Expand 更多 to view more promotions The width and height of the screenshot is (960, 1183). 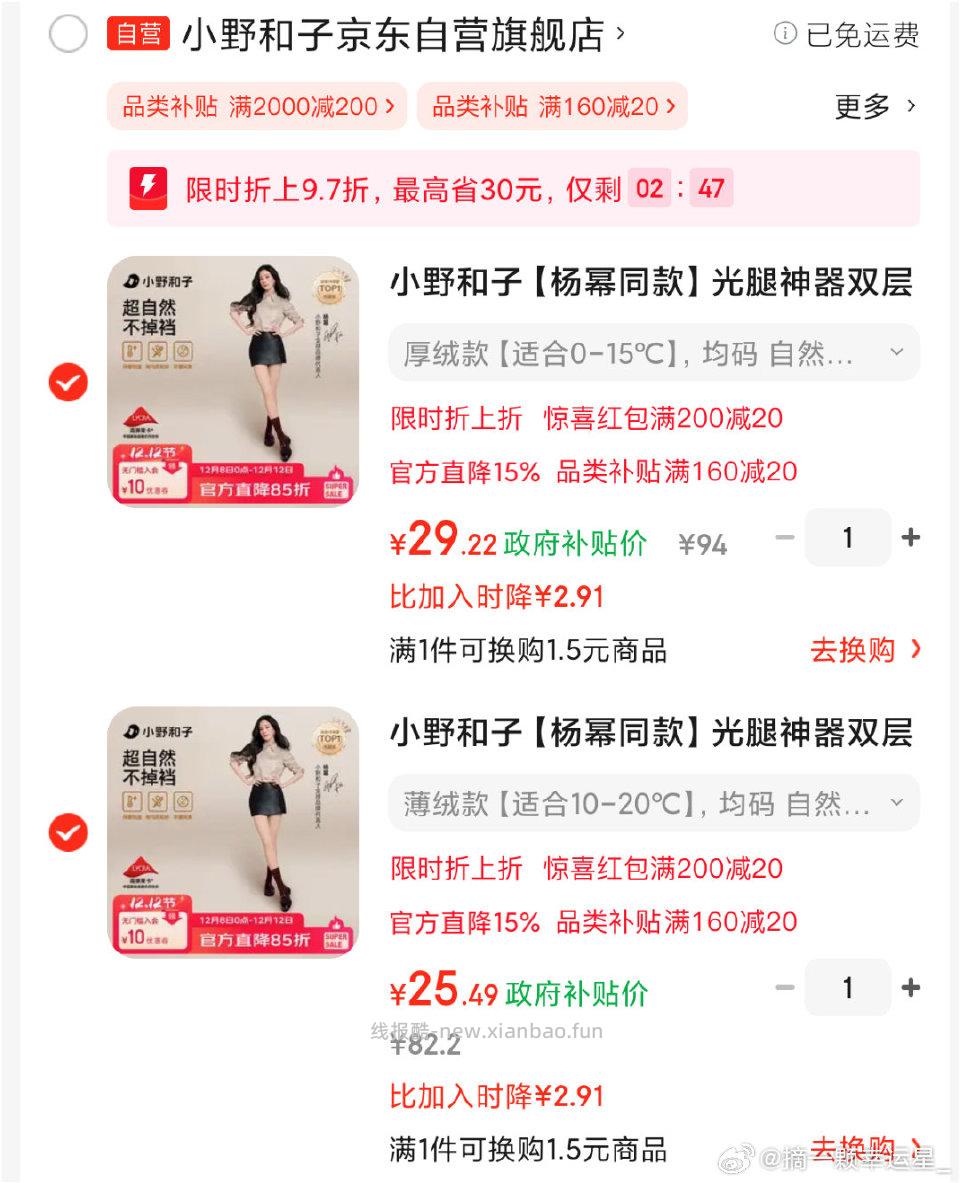point(870,105)
